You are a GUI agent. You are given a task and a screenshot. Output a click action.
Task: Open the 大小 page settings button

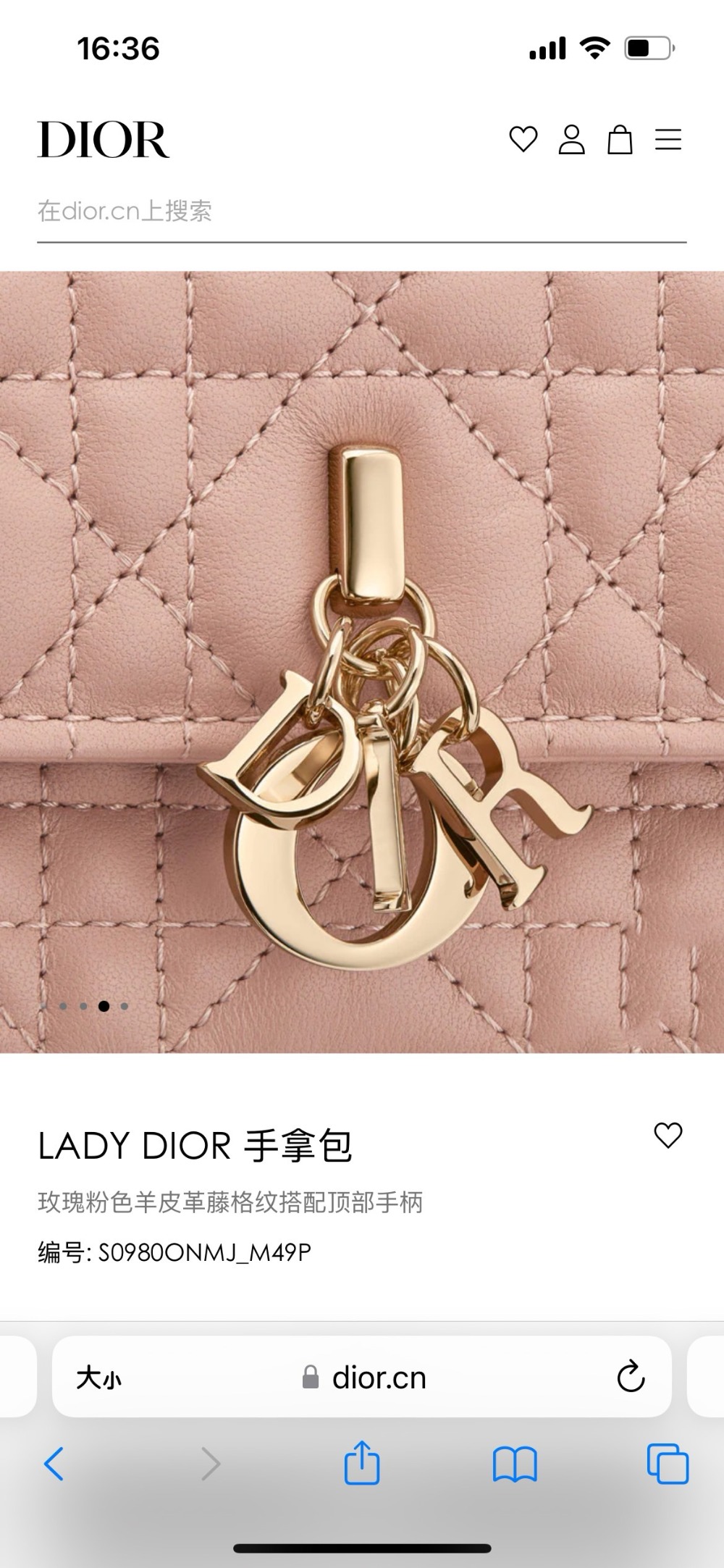click(99, 1378)
